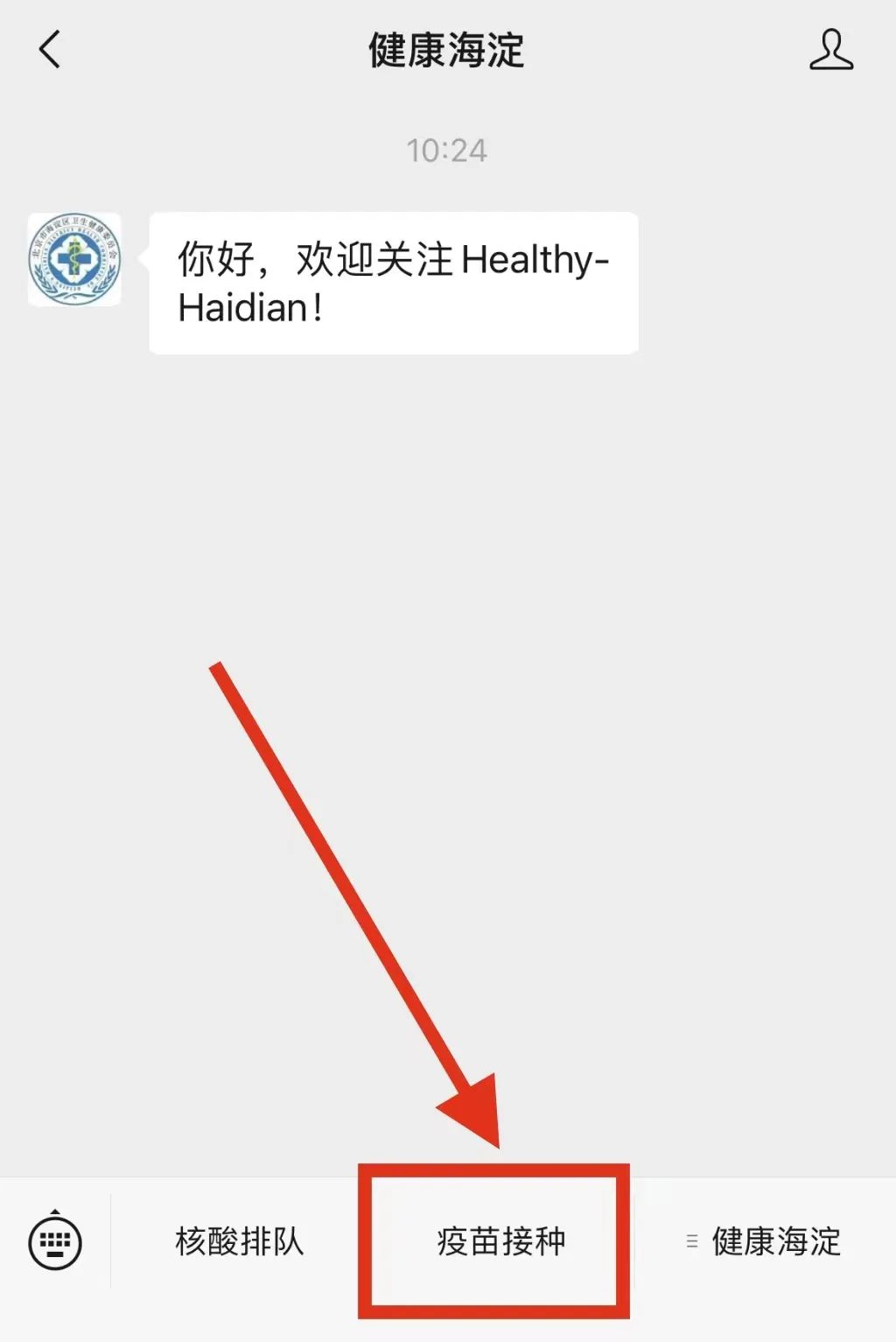Open the 健康海淀 account avatar
Image resolution: width=896 pixels, height=1342 pixels.
(x=74, y=260)
